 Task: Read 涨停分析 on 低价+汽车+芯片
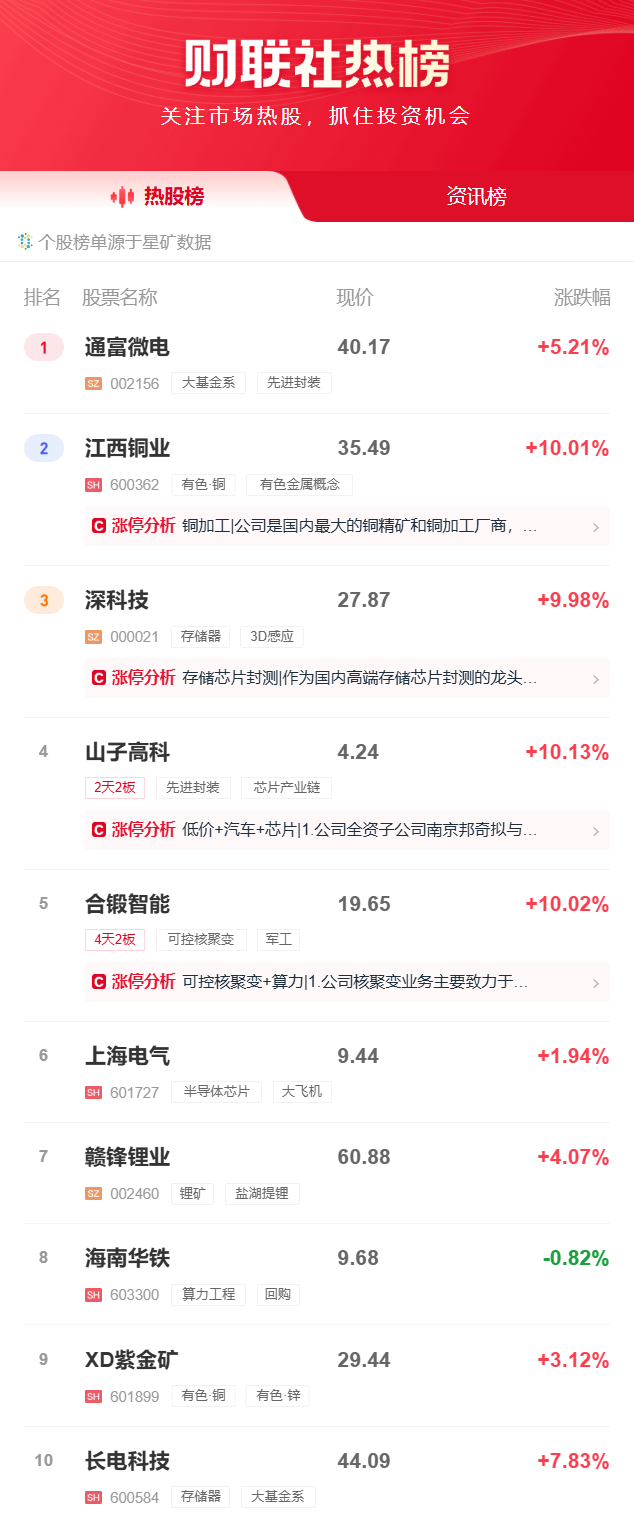pos(346,830)
